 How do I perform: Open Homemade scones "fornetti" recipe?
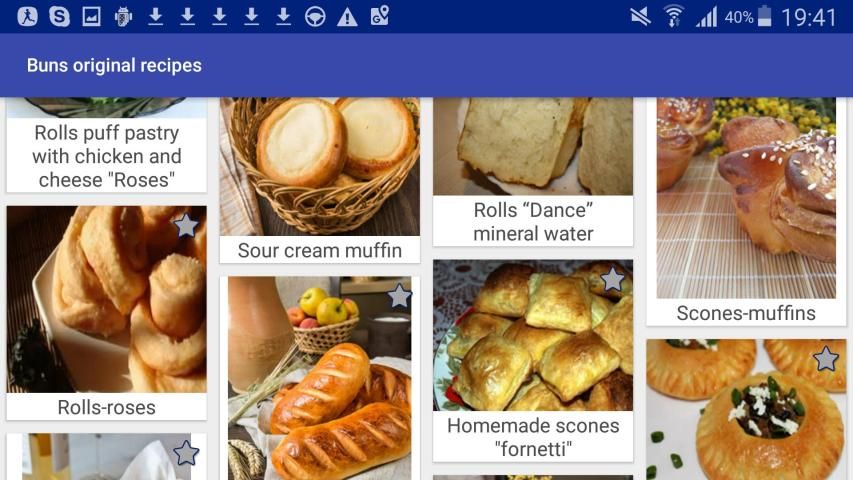[533, 360]
